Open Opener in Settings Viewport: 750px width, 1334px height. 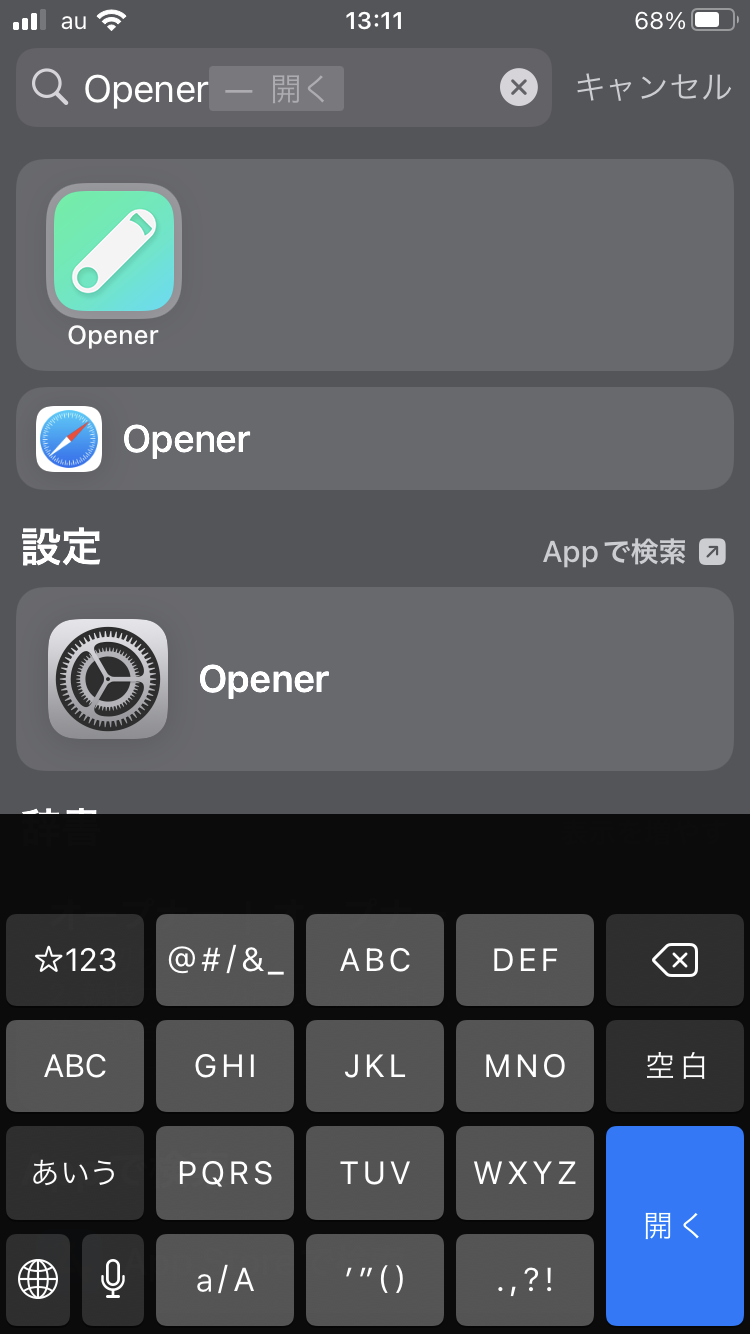[x=375, y=679]
